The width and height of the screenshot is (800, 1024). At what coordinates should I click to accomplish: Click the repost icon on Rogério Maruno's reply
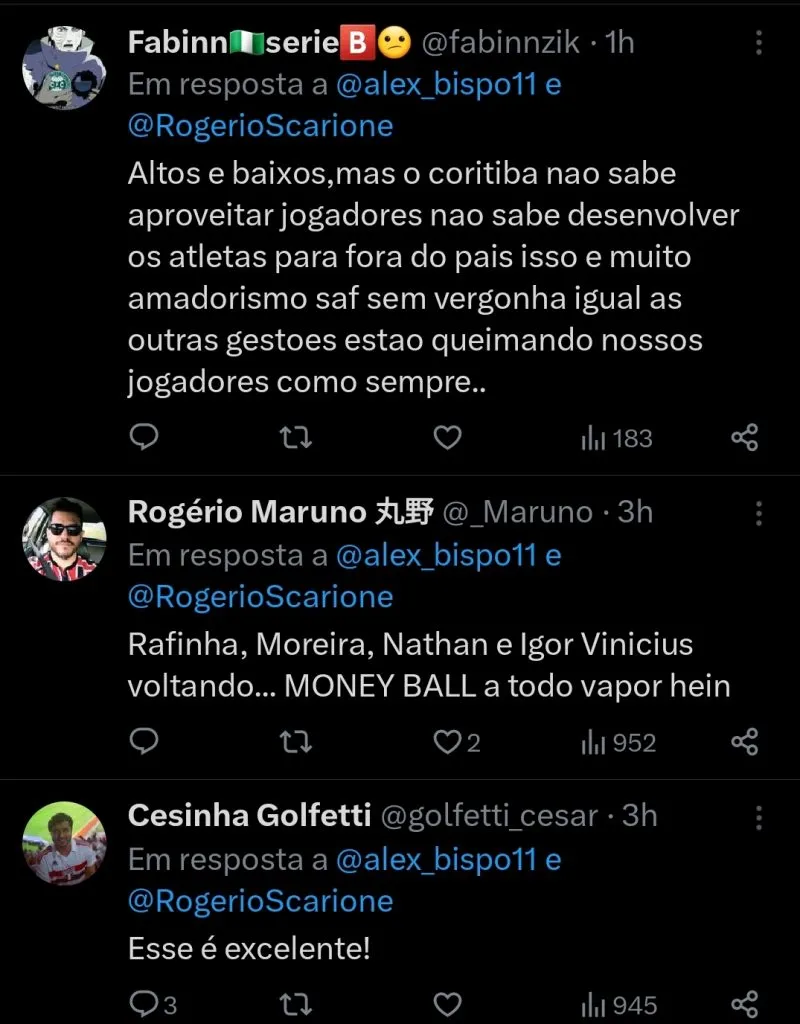tap(294, 742)
